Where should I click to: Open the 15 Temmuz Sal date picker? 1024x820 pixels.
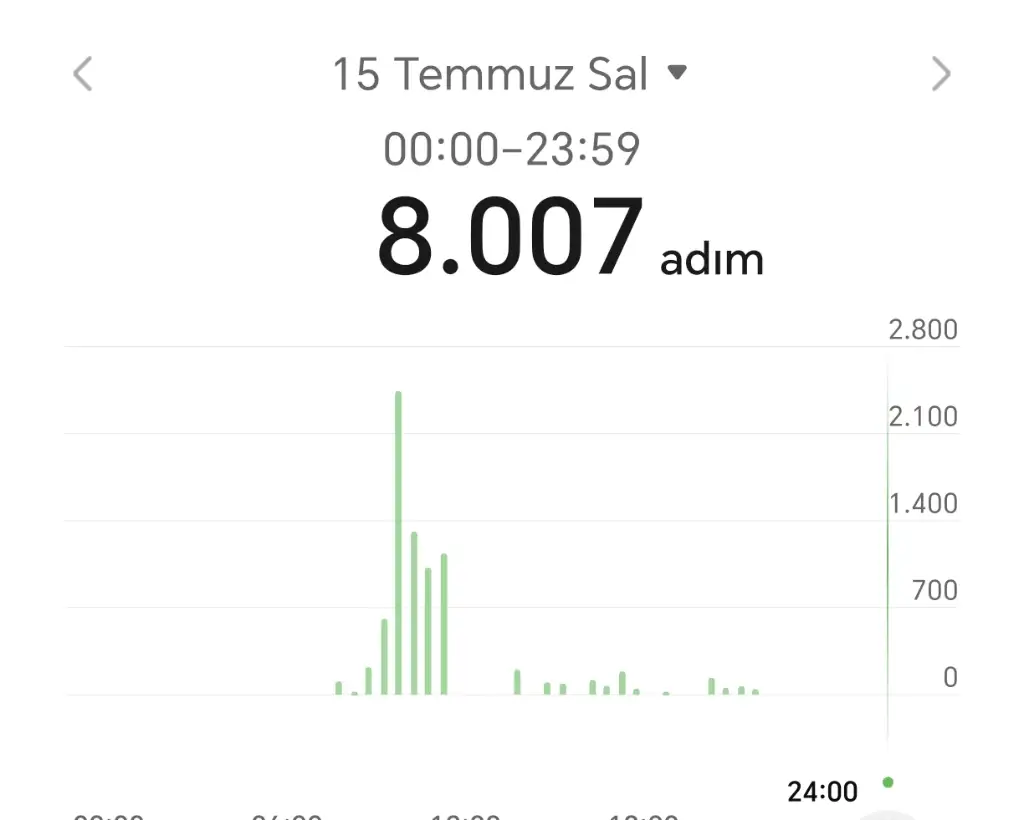[x=510, y=75]
